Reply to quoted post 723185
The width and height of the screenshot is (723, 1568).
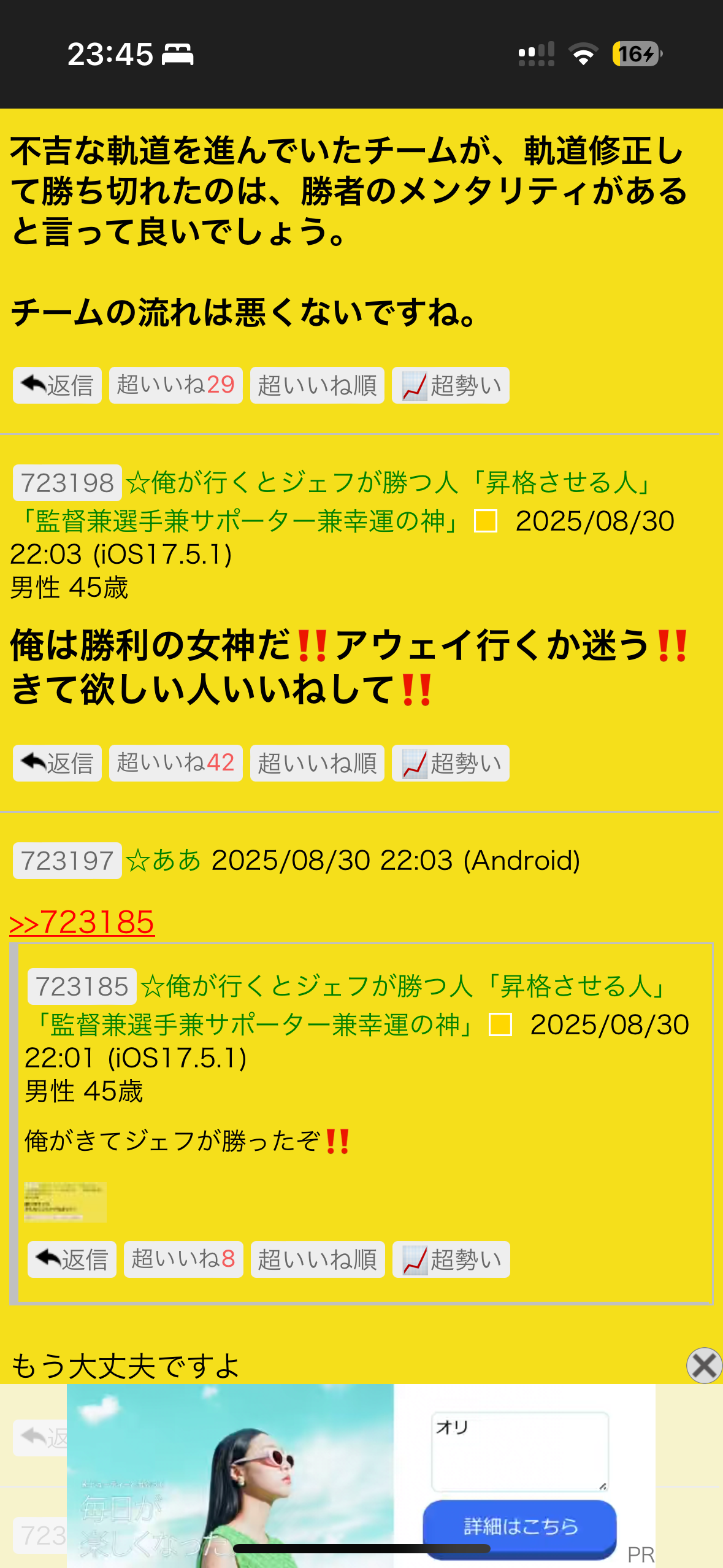72,1260
